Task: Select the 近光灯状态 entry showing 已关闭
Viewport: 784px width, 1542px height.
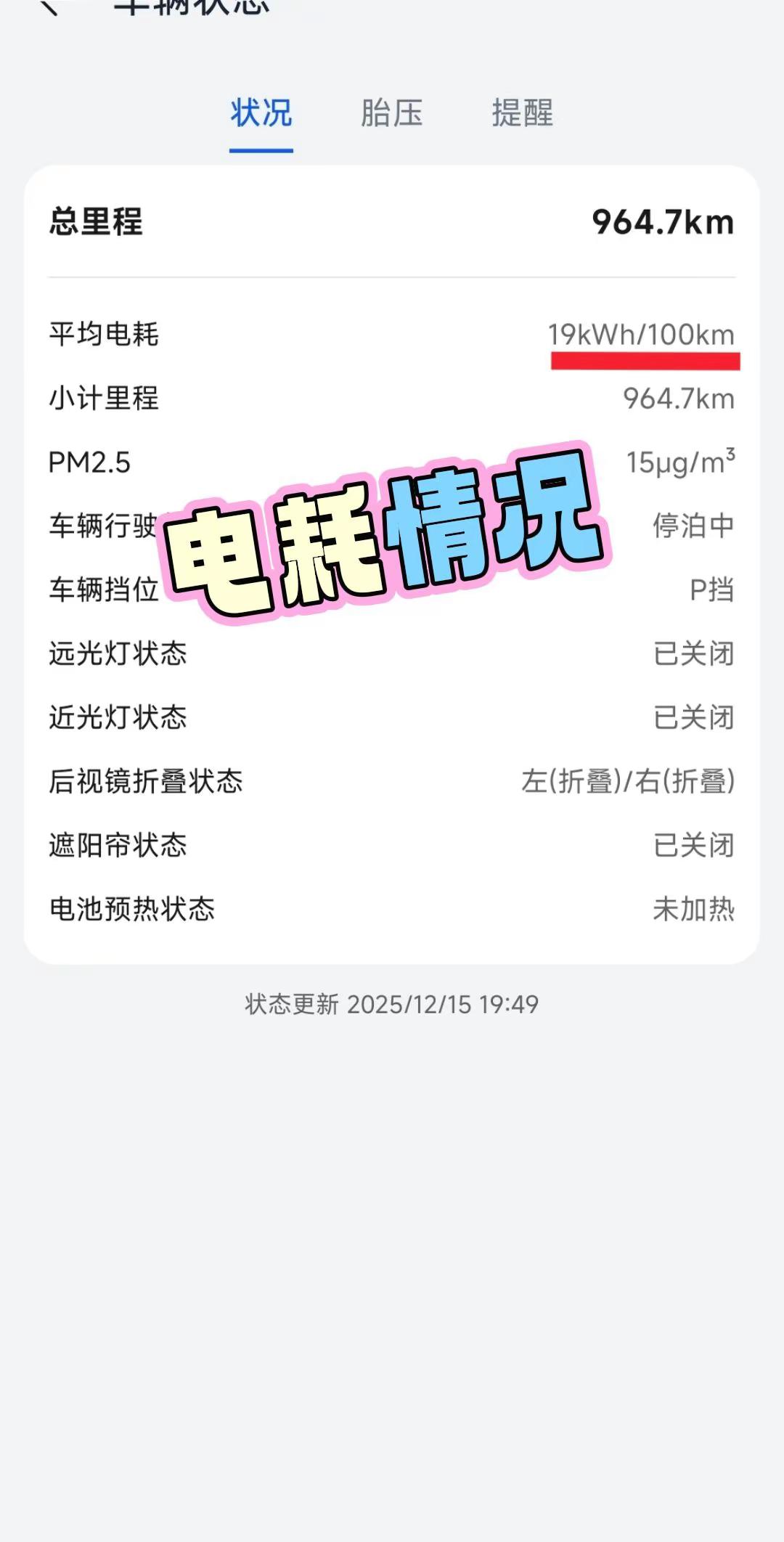Action: click(x=694, y=718)
